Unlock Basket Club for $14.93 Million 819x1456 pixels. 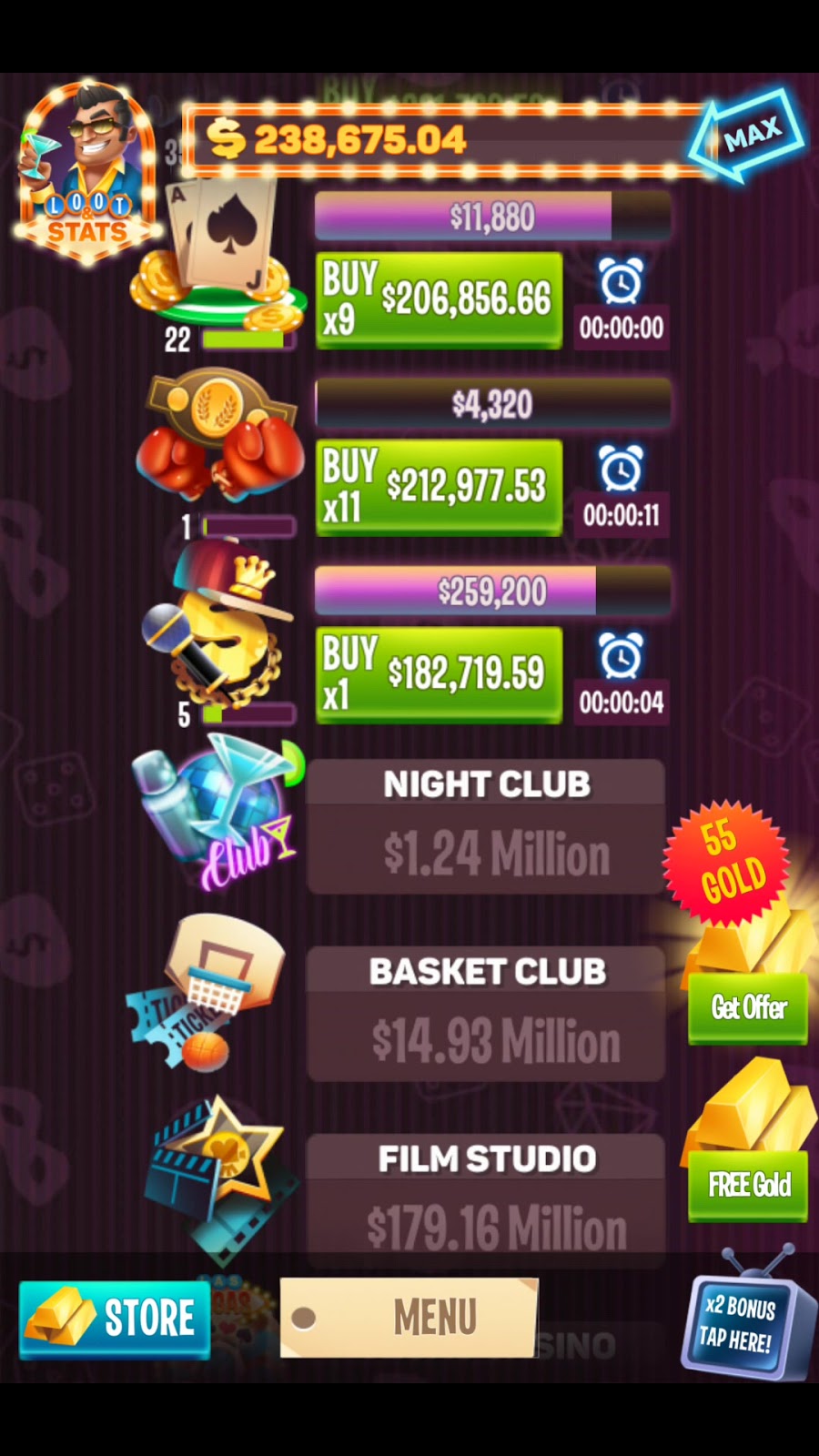click(x=486, y=1014)
